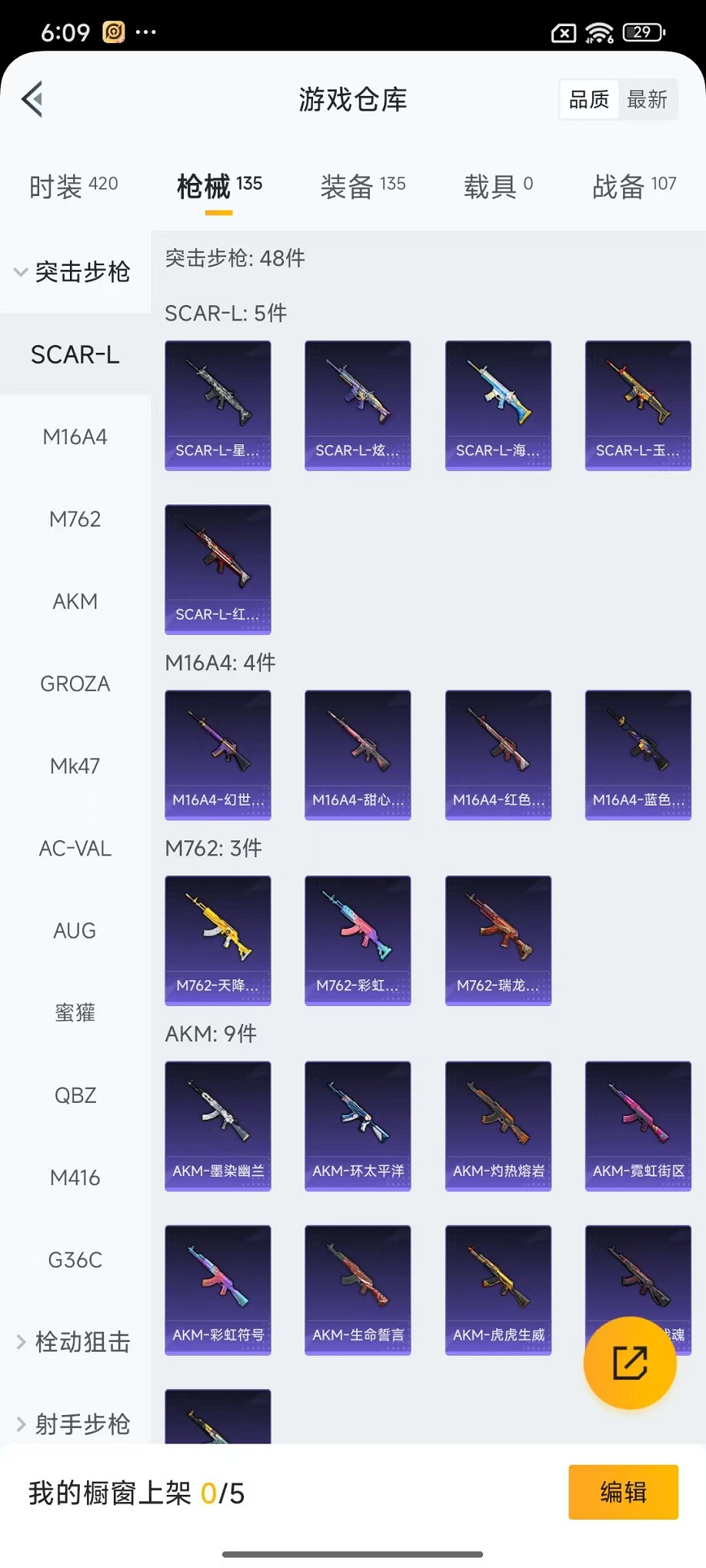The image size is (706, 1568).
Task: Switch to the 时装 tab
Action: pyautogui.click(x=73, y=185)
